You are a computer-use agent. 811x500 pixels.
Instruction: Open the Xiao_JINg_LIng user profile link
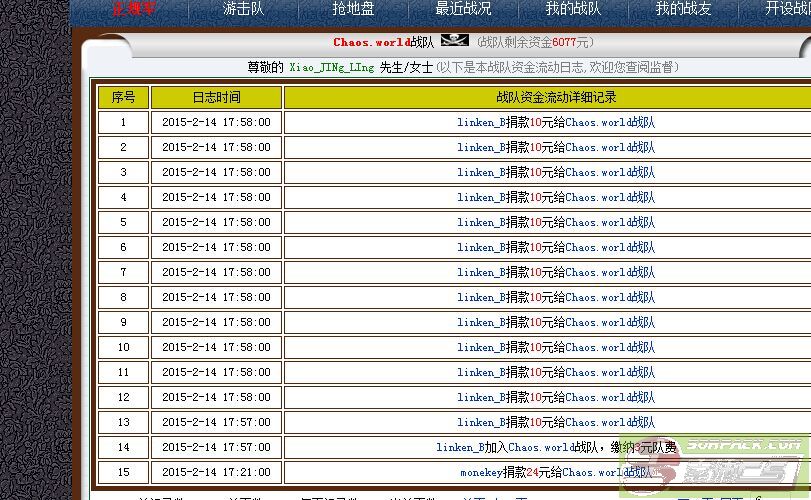pos(332,67)
